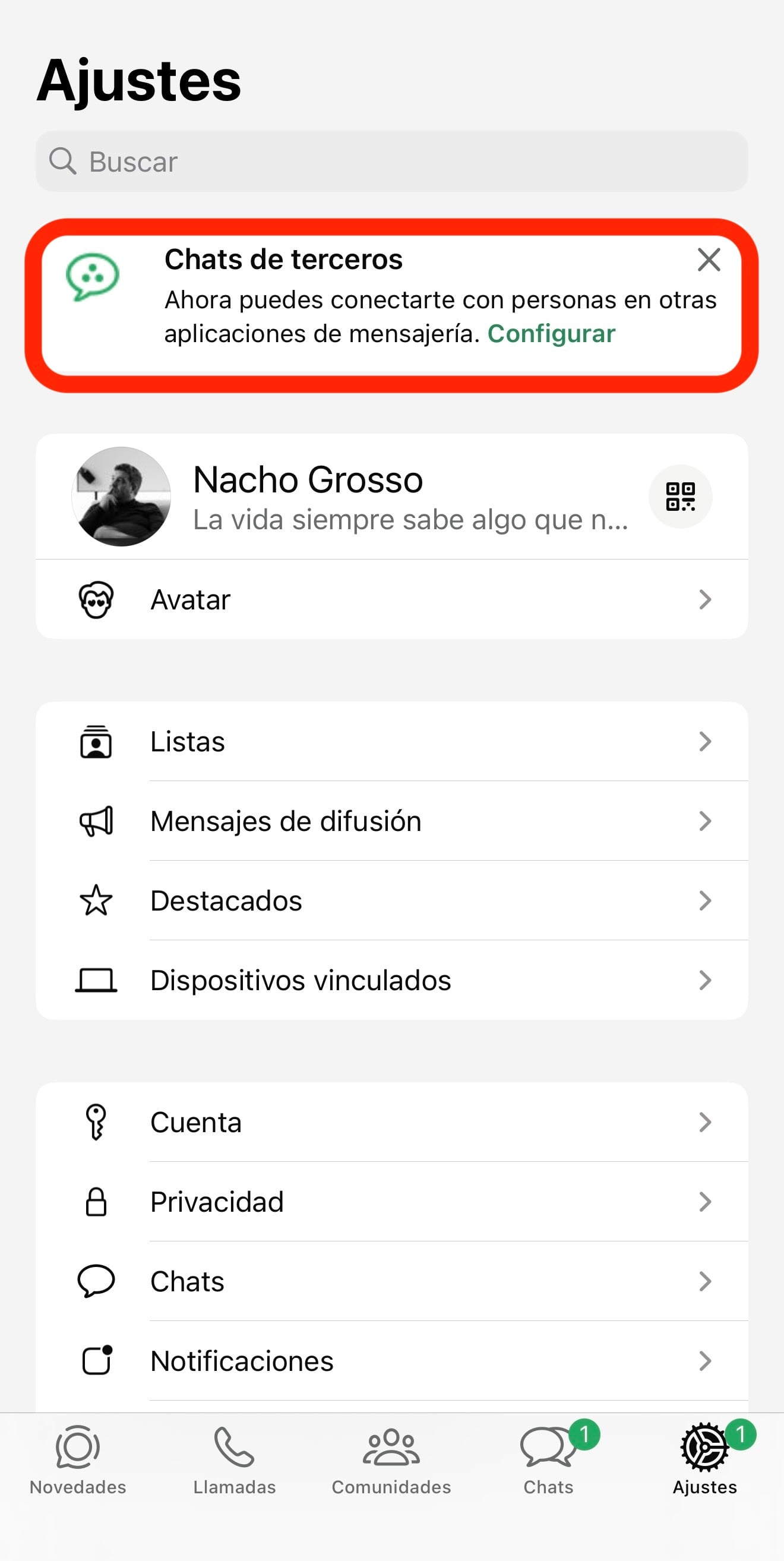
Task: Switch to the Llamadas tab
Action: click(235, 1461)
